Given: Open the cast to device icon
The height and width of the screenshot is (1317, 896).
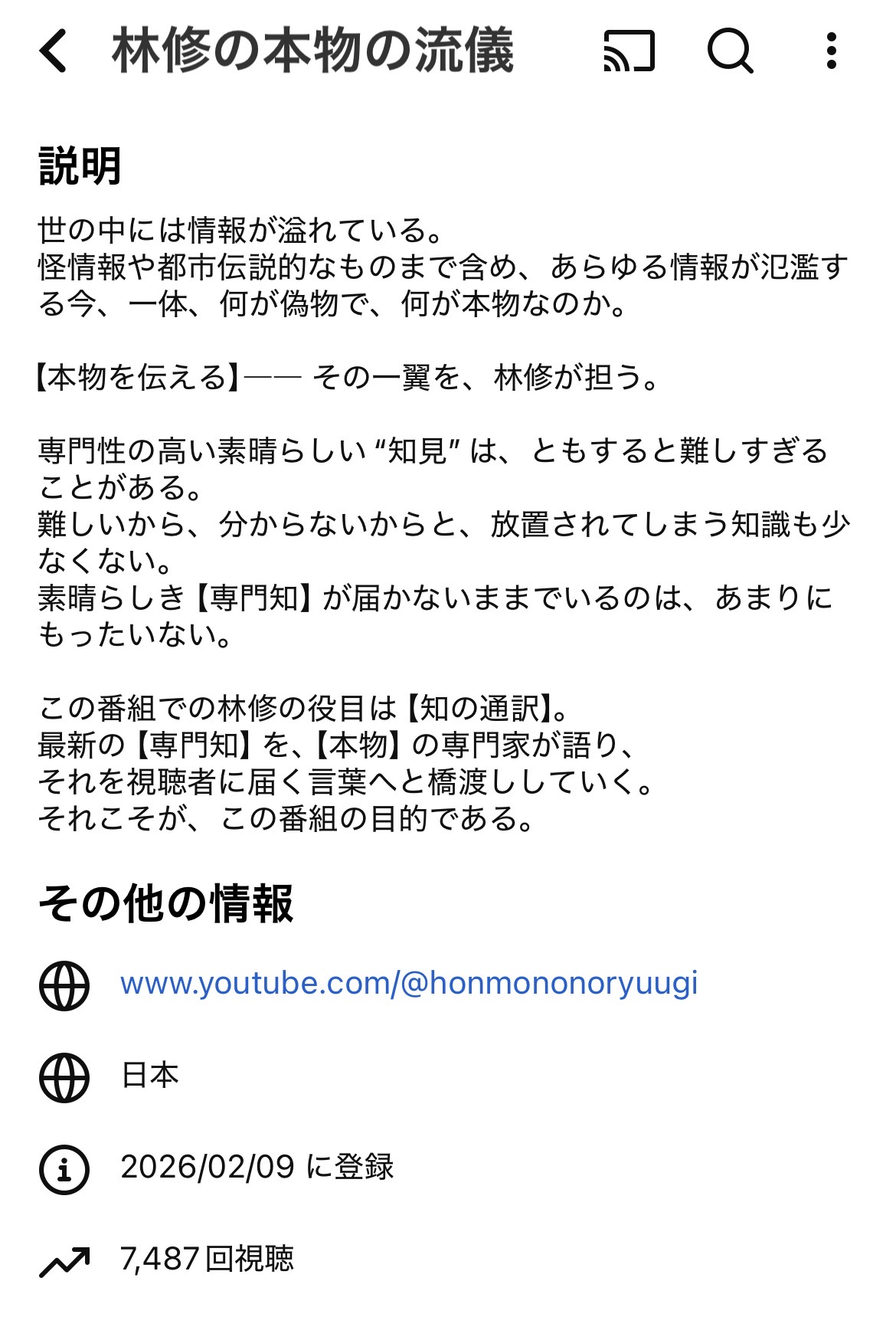Looking at the screenshot, I should (x=629, y=51).
